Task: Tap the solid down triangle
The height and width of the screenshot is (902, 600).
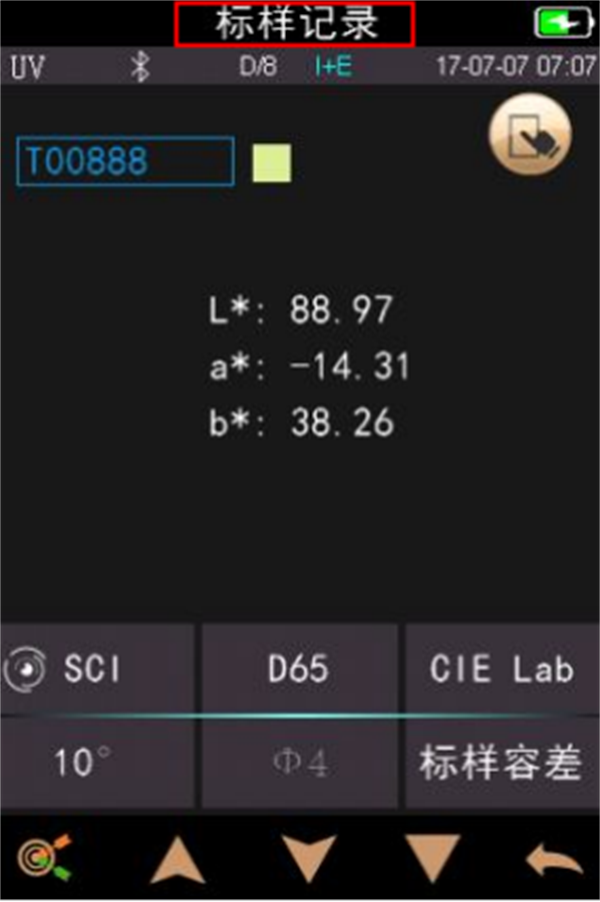Action: (433, 860)
